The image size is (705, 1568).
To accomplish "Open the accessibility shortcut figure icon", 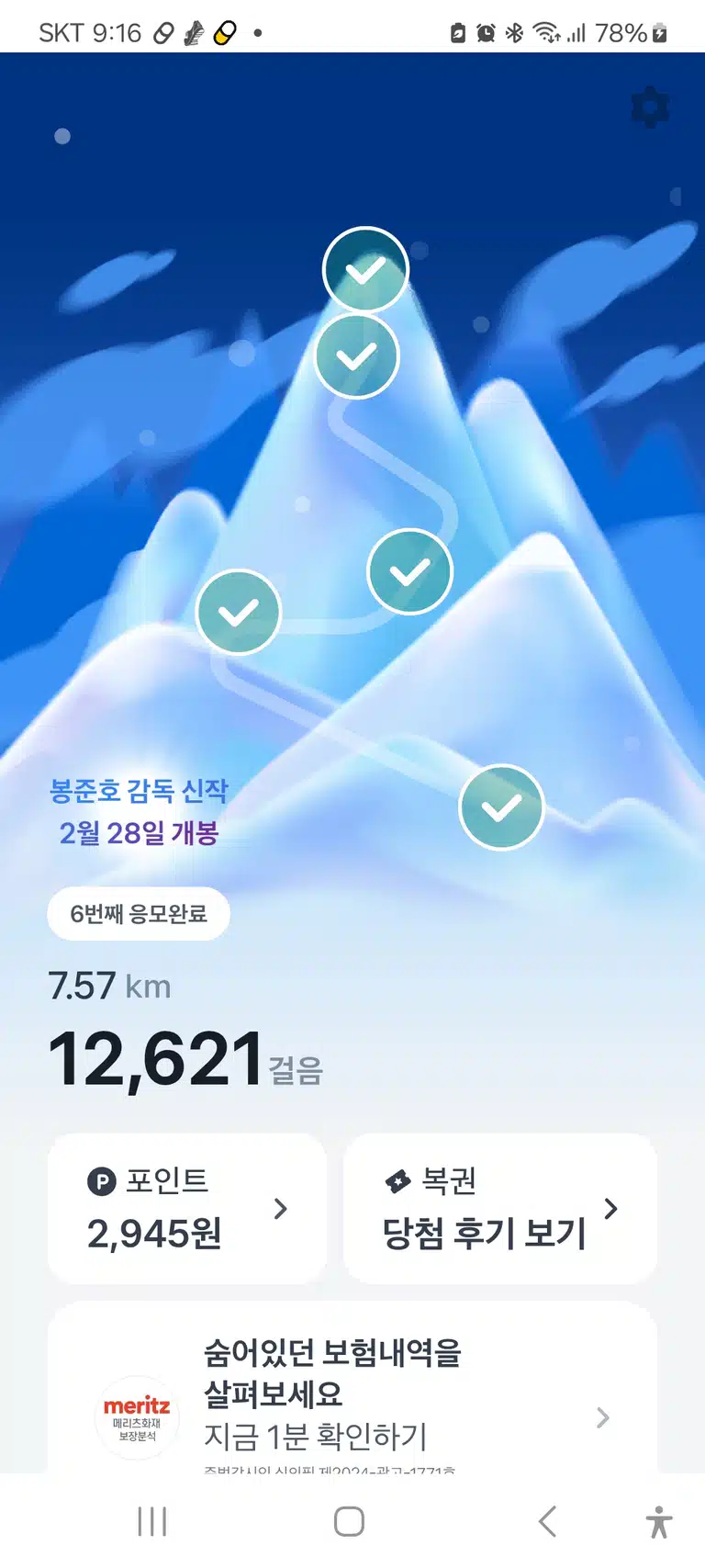I will [659, 1521].
